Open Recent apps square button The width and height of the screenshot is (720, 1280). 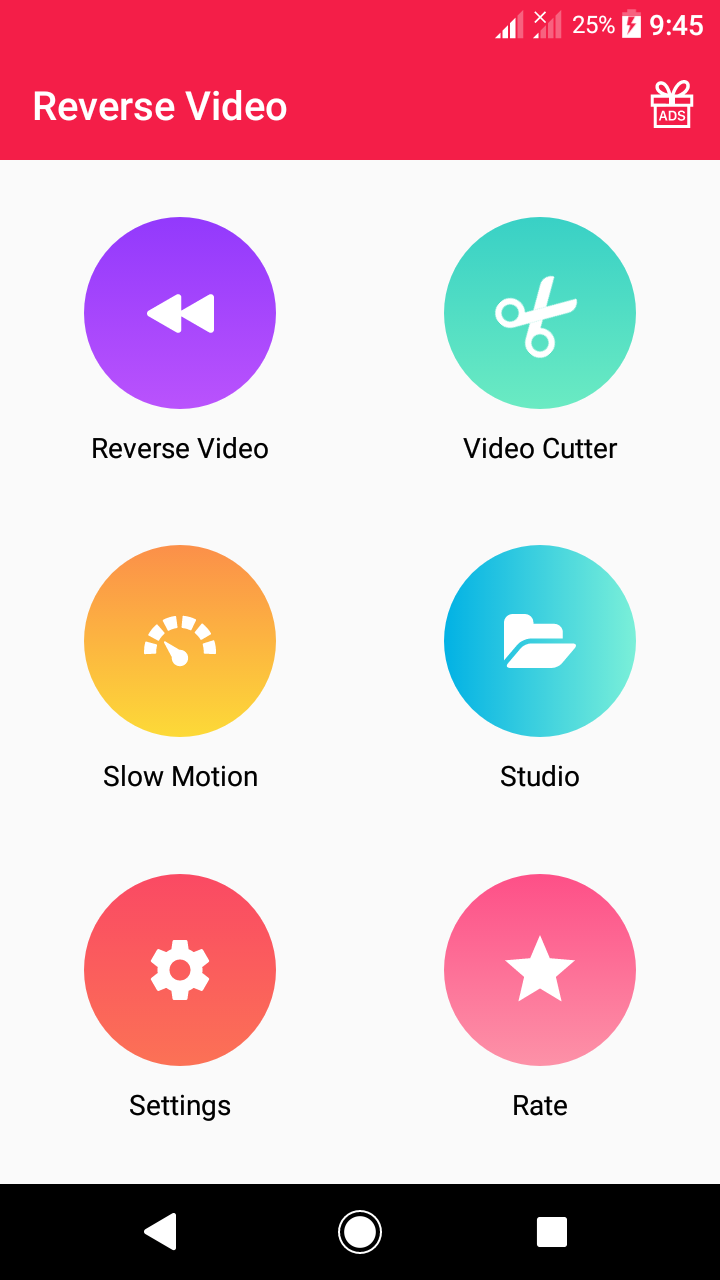553,1232
